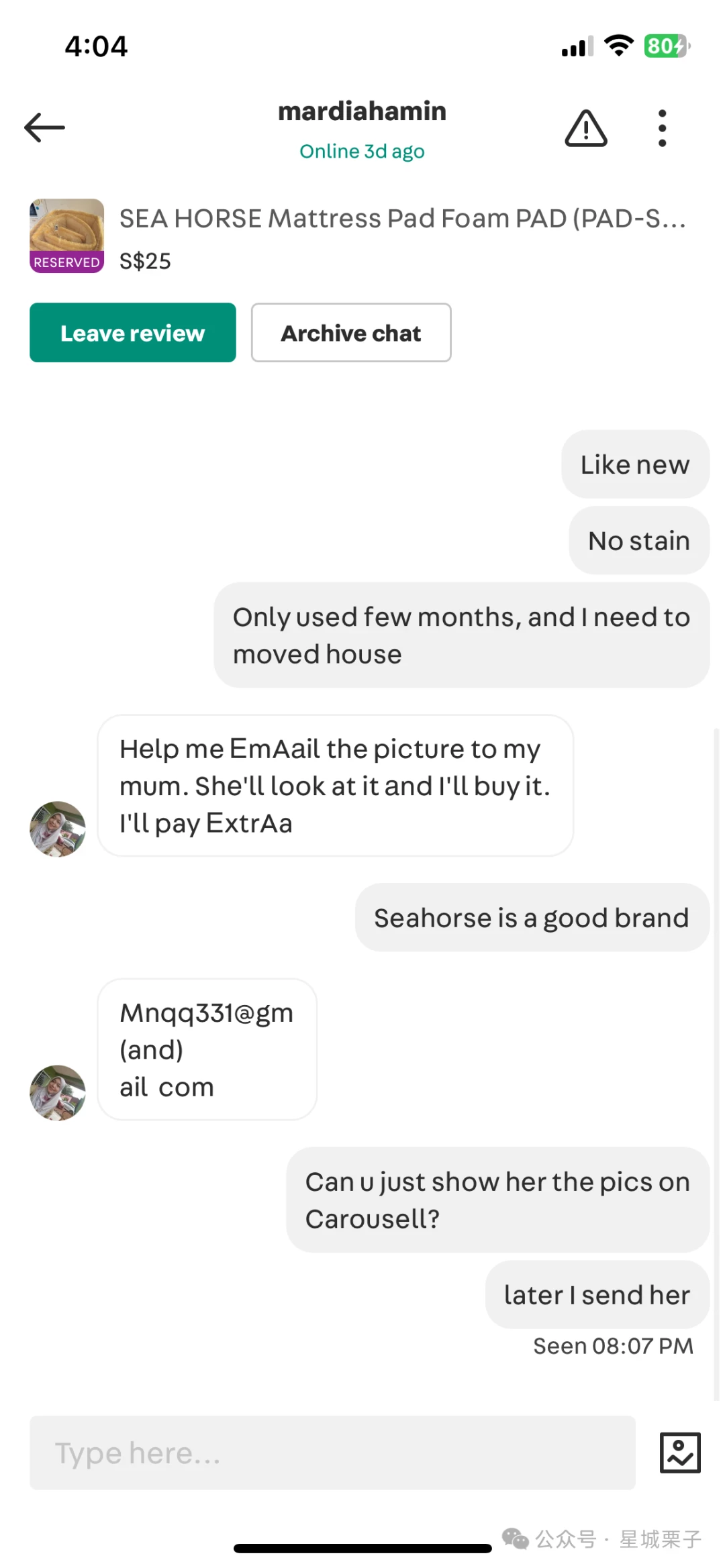Tap the Leave review button
Viewport: 725px width, 1568px height.
pyautogui.click(x=133, y=333)
